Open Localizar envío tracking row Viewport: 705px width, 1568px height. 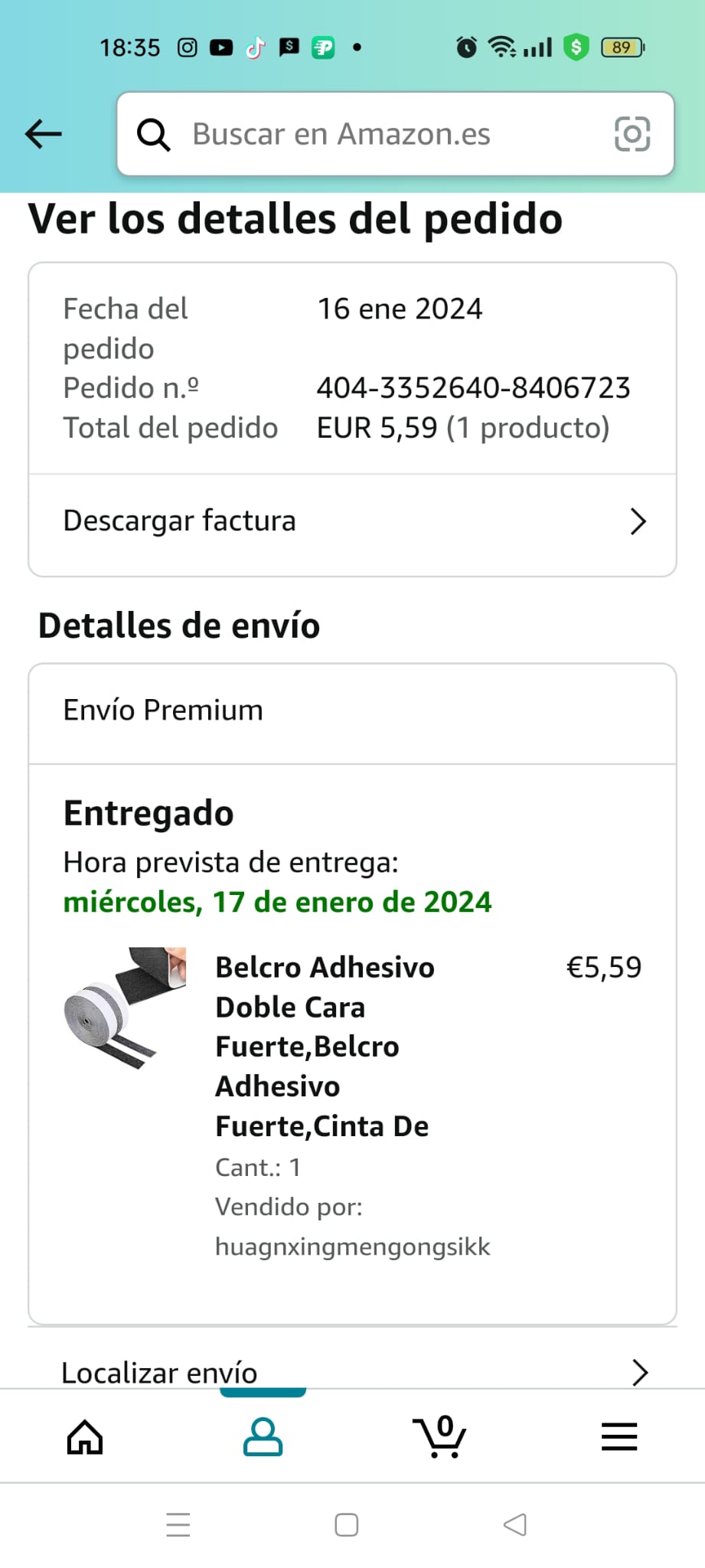tap(352, 1372)
